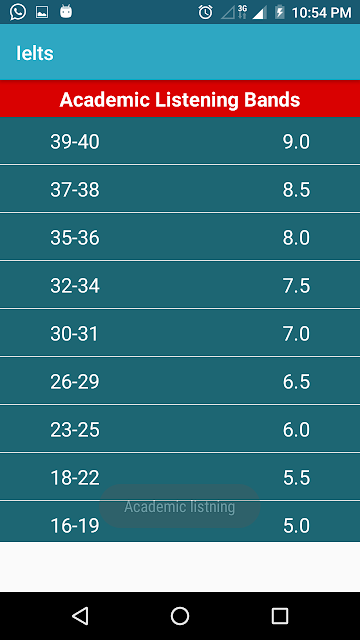Tap the system home button

[x=180, y=616]
